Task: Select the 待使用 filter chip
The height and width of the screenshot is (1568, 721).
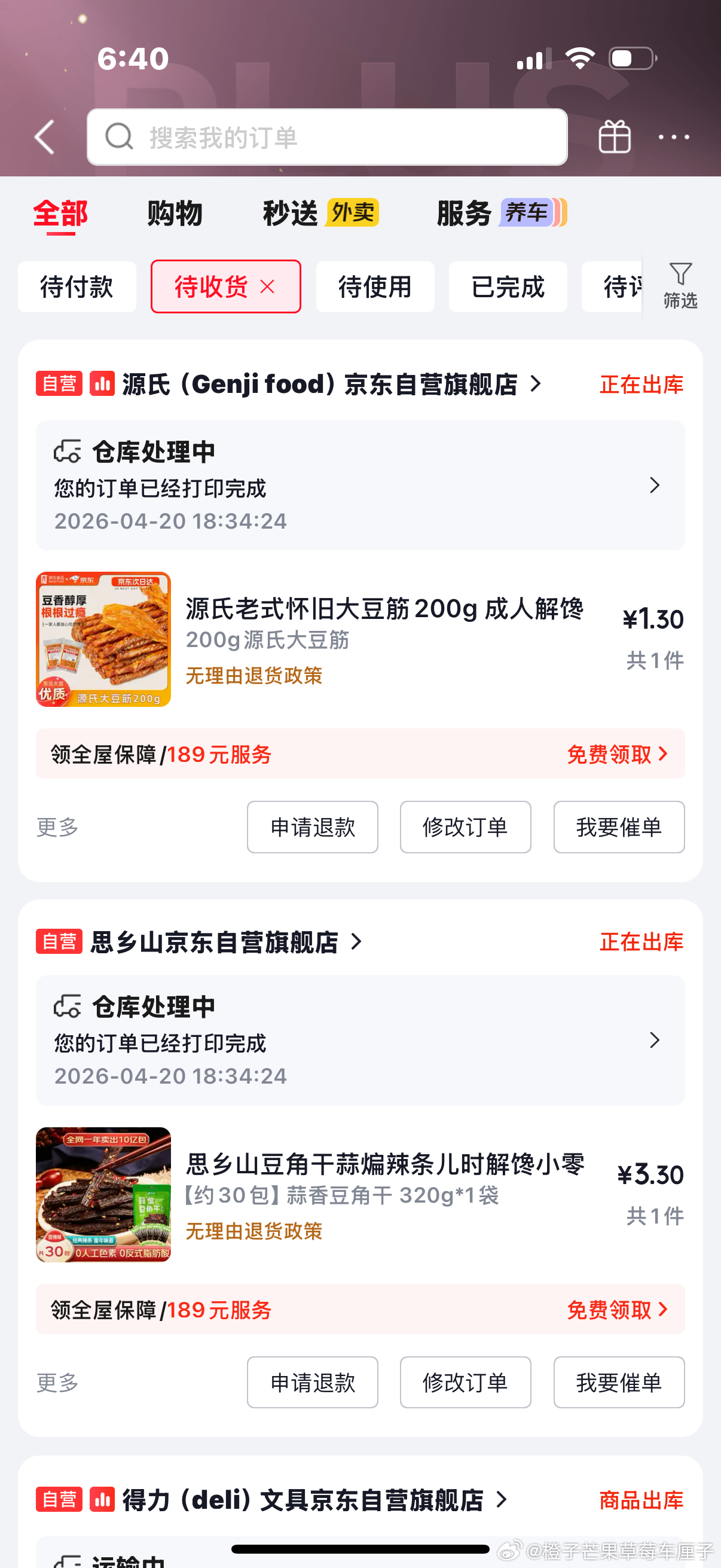Action: point(375,287)
